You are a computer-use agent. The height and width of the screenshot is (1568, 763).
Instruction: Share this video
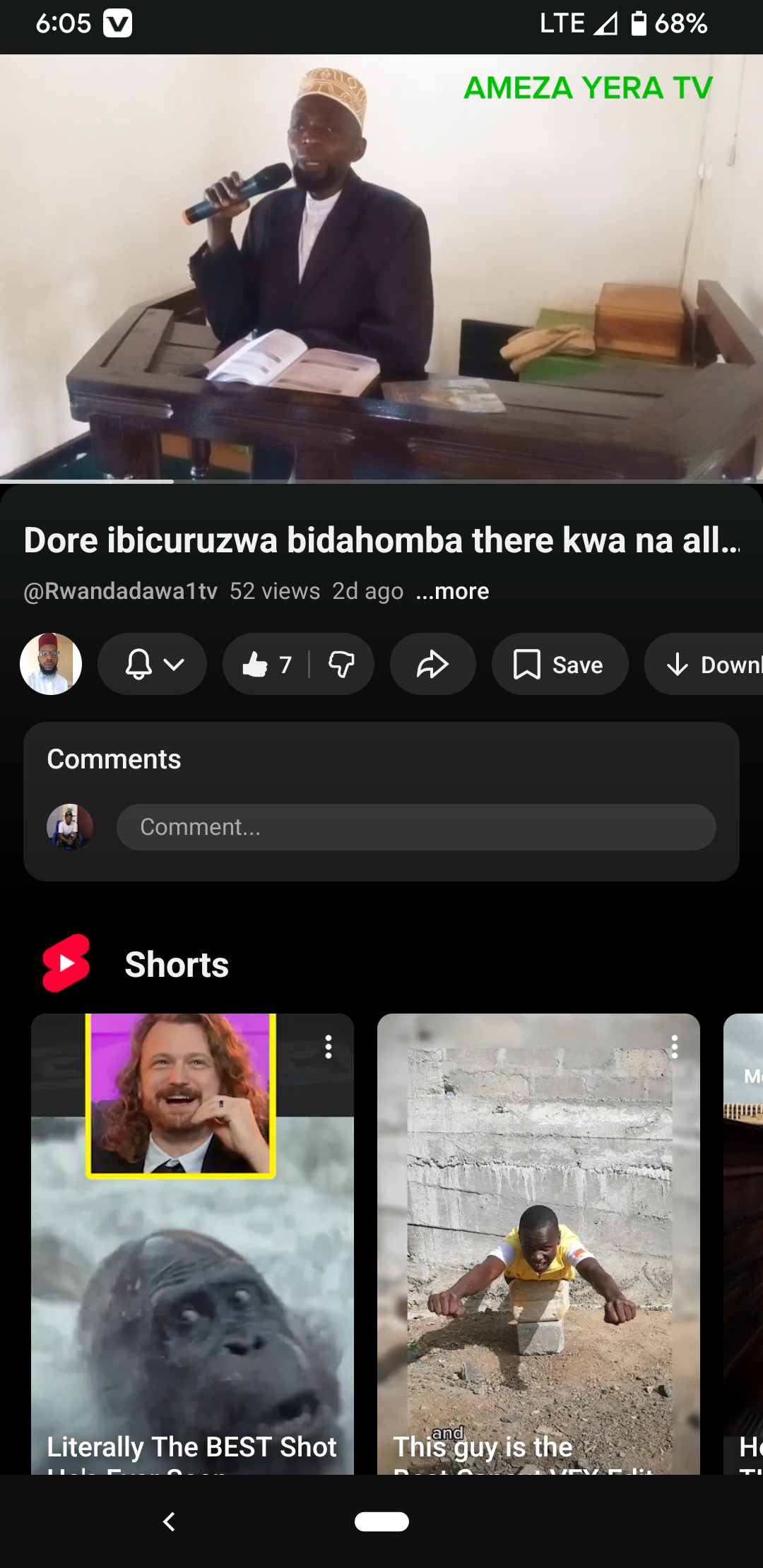point(432,664)
